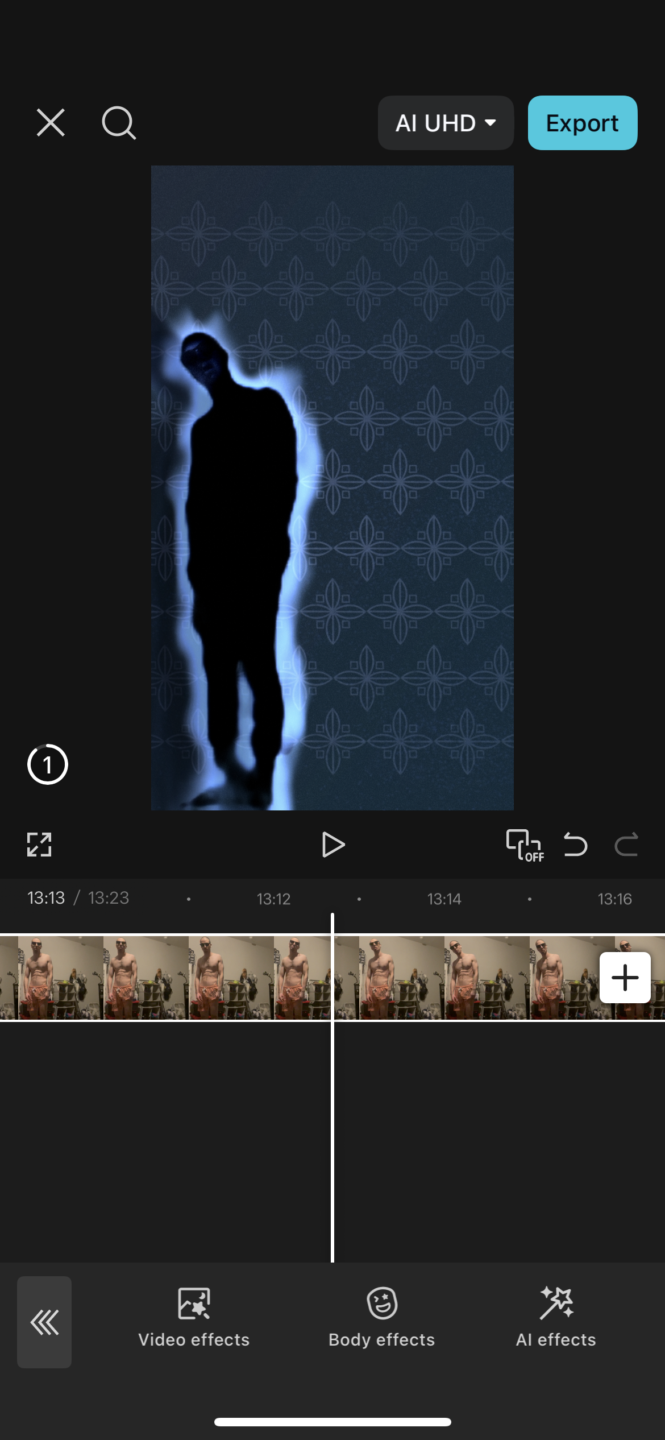This screenshot has width=665, height=1440.
Task: Open Video effects
Action: tap(194, 1319)
